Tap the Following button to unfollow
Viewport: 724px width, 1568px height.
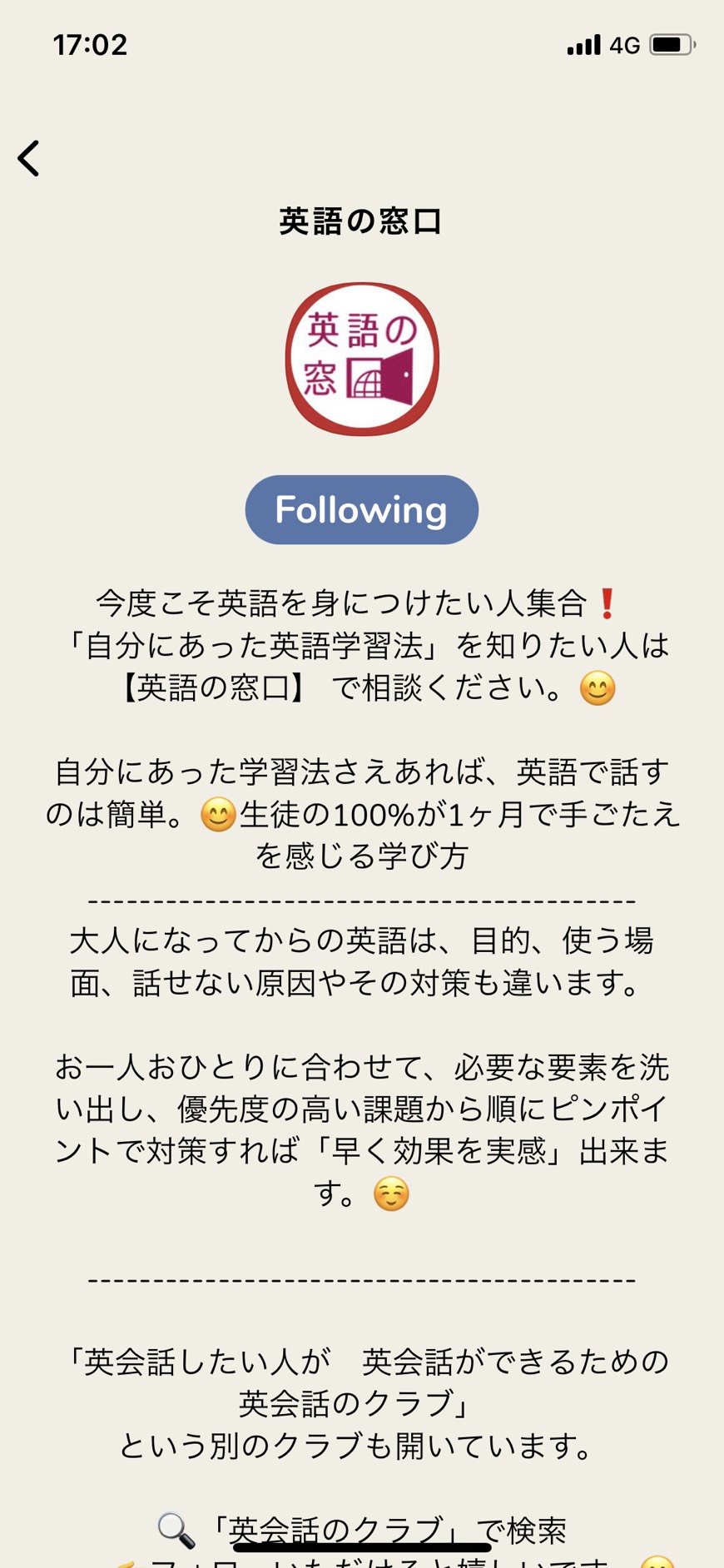tap(362, 509)
